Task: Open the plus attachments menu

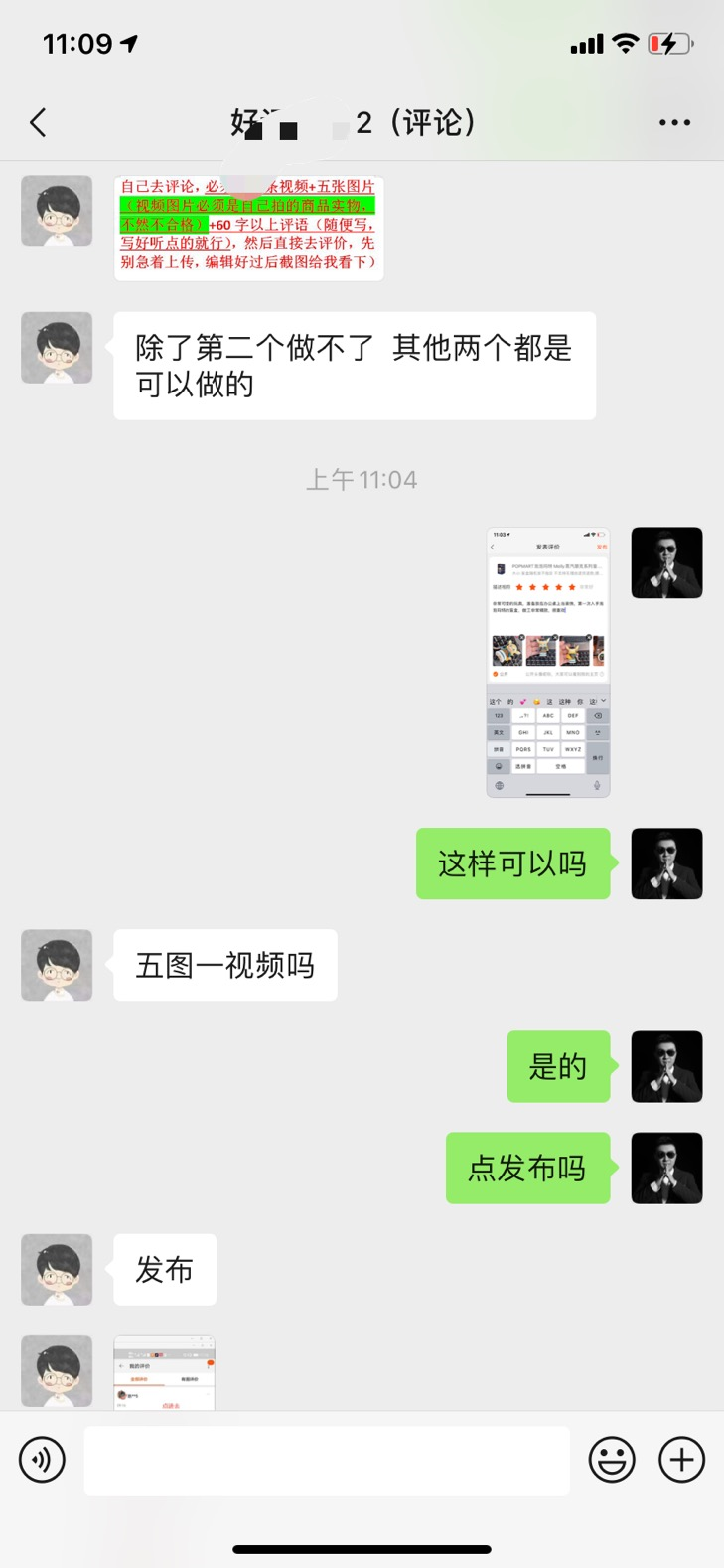Action: tap(682, 1460)
